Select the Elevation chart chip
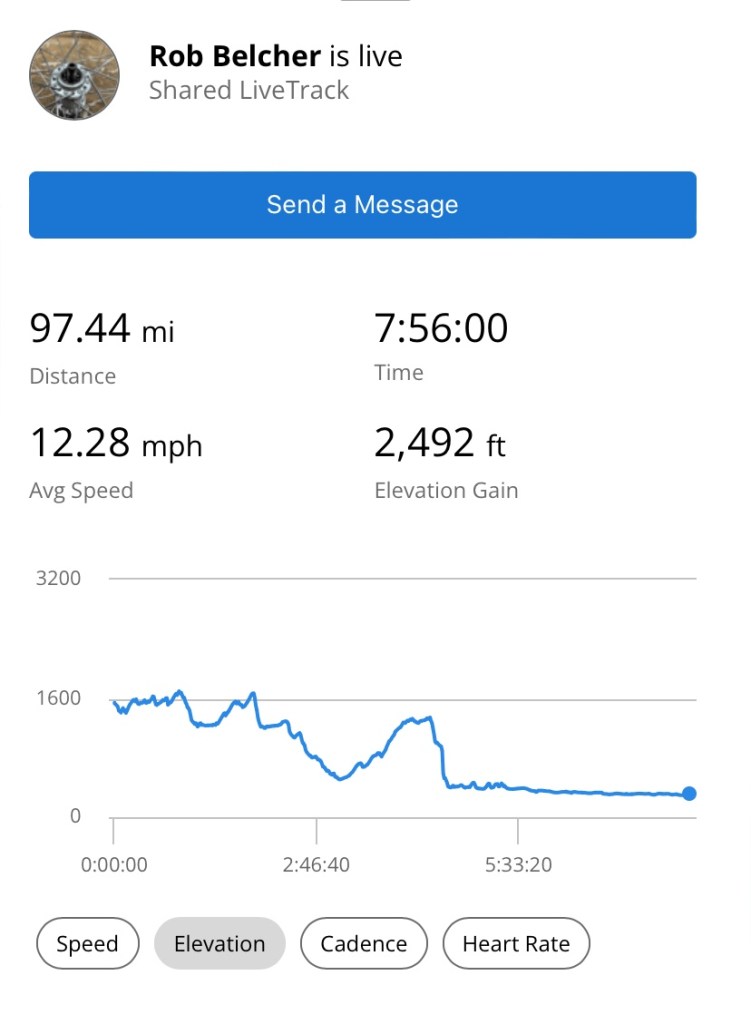751x1024 pixels. pos(219,944)
